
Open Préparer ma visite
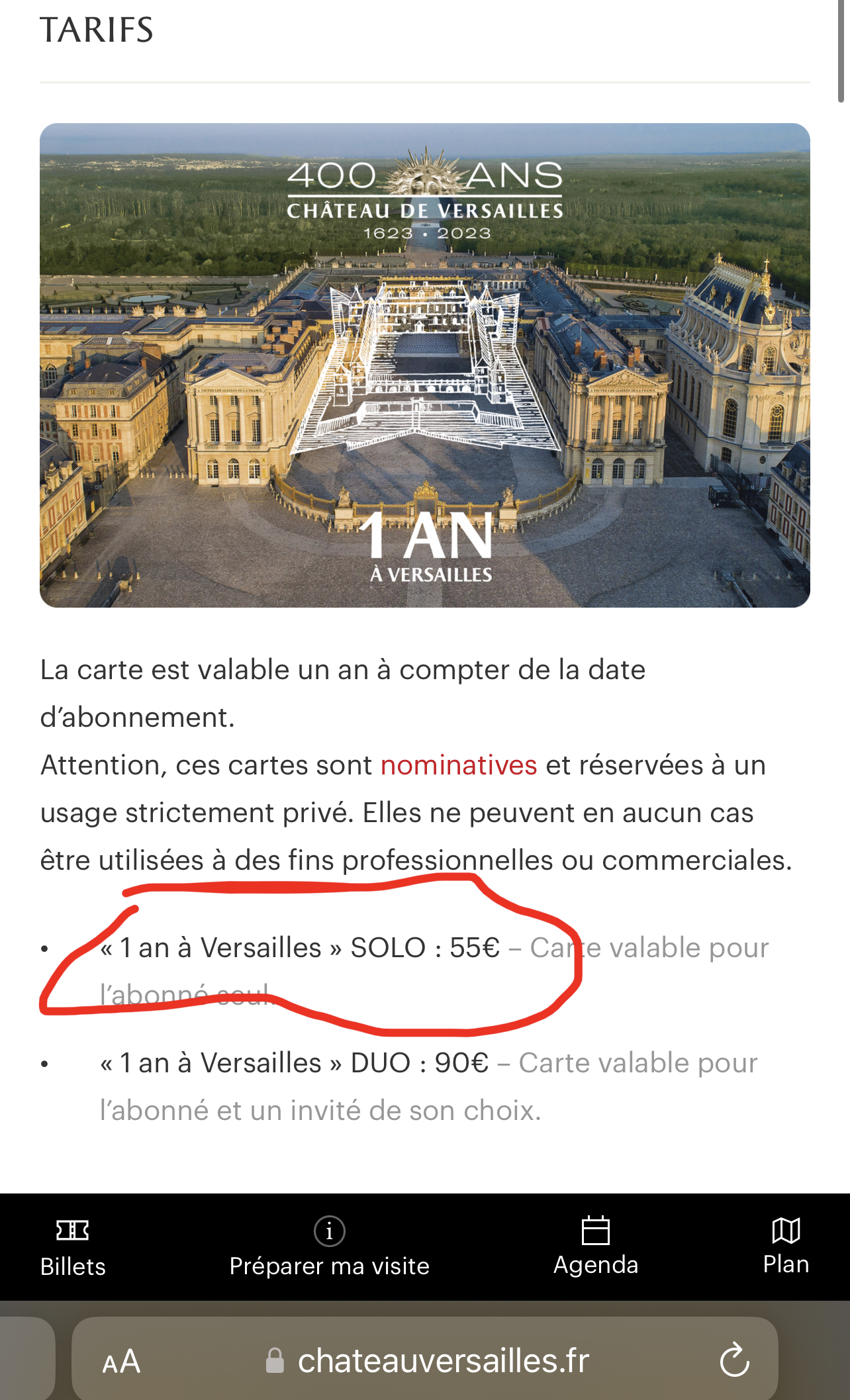pyautogui.click(x=329, y=1247)
